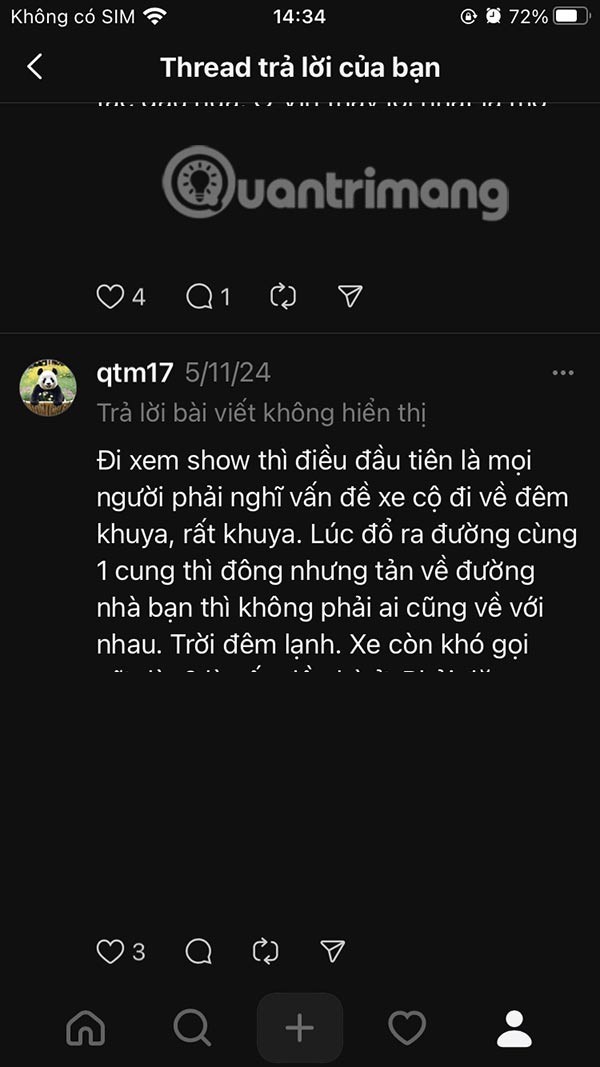Open qtm17's panda profile picture
This screenshot has width=600, height=1067.
(48, 388)
